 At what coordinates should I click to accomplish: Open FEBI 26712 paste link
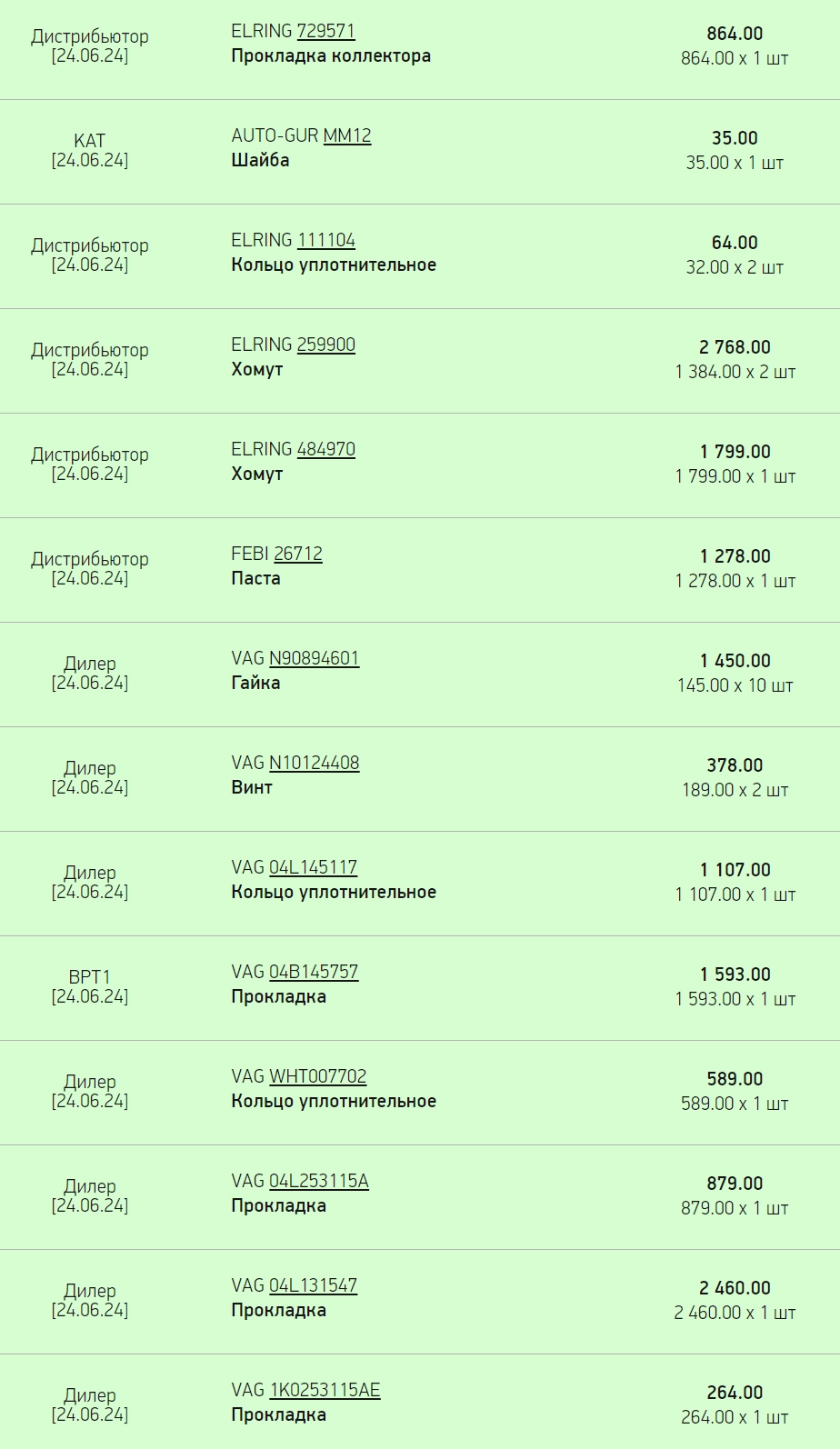point(298,554)
